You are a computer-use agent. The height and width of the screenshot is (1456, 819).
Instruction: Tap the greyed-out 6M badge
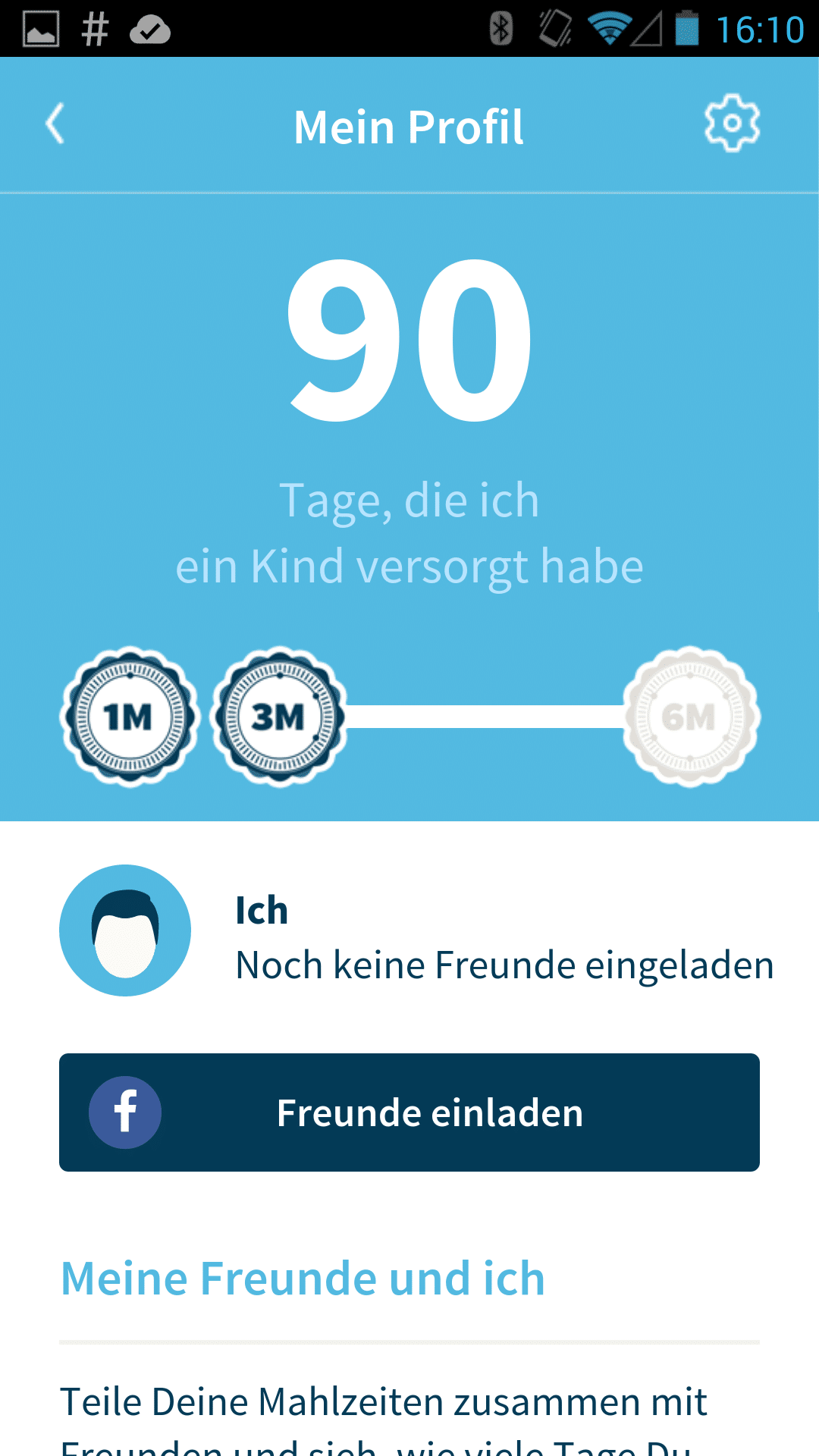pos(691,717)
